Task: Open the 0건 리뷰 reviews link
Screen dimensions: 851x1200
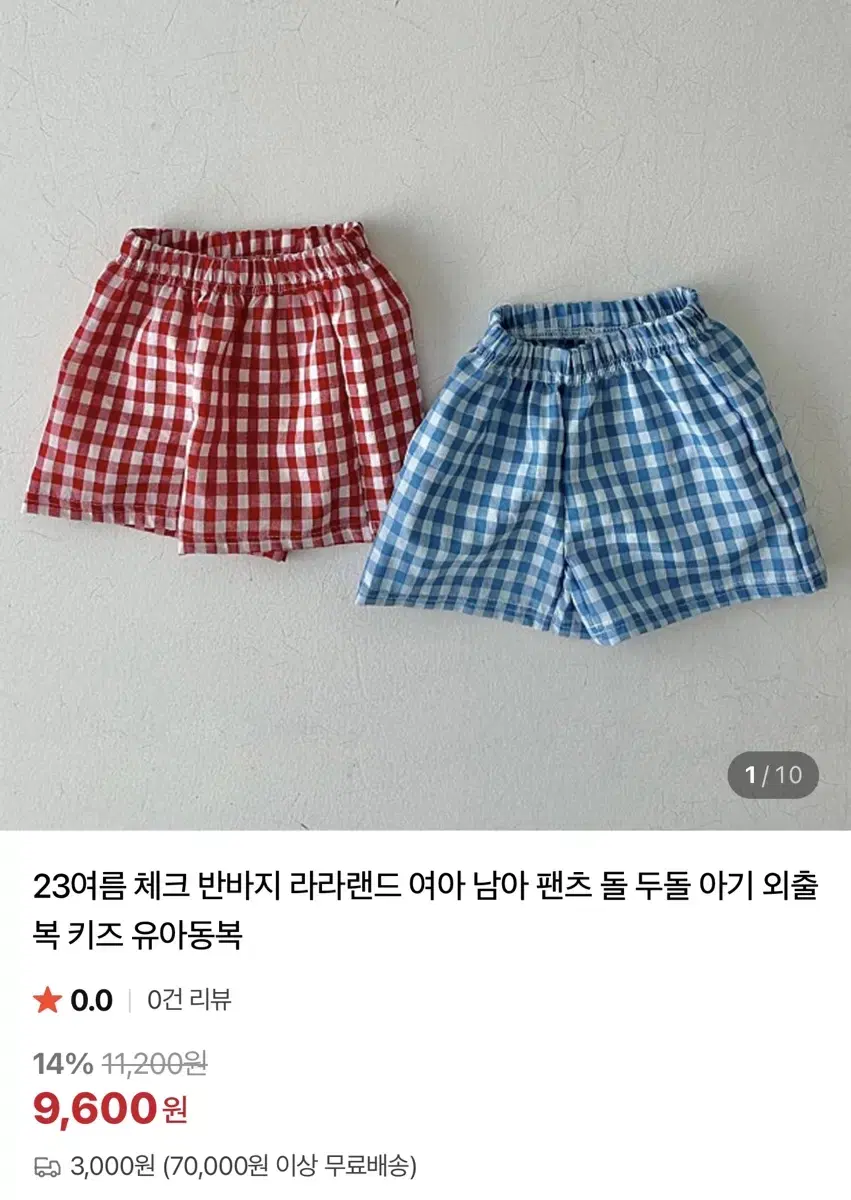Action: [x=187, y=997]
